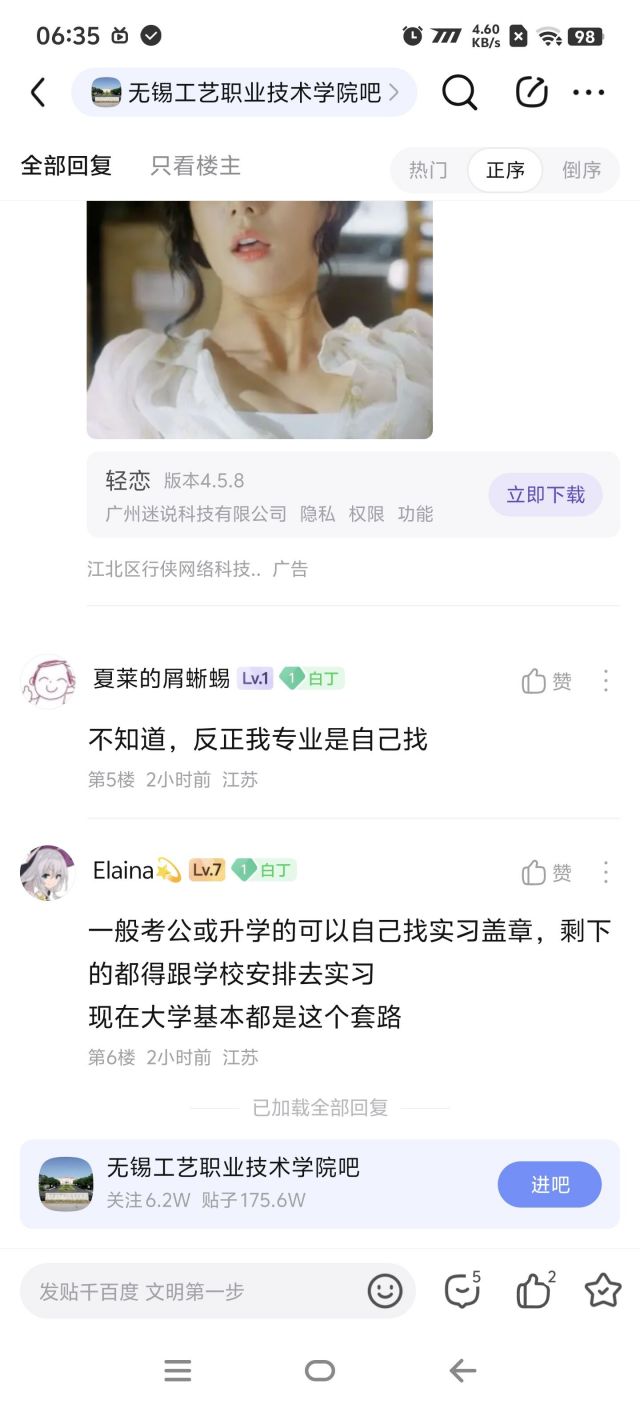The width and height of the screenshot is (640, 1408).
Task: Switch to the 只看楼主 tab
Action: 196,166
